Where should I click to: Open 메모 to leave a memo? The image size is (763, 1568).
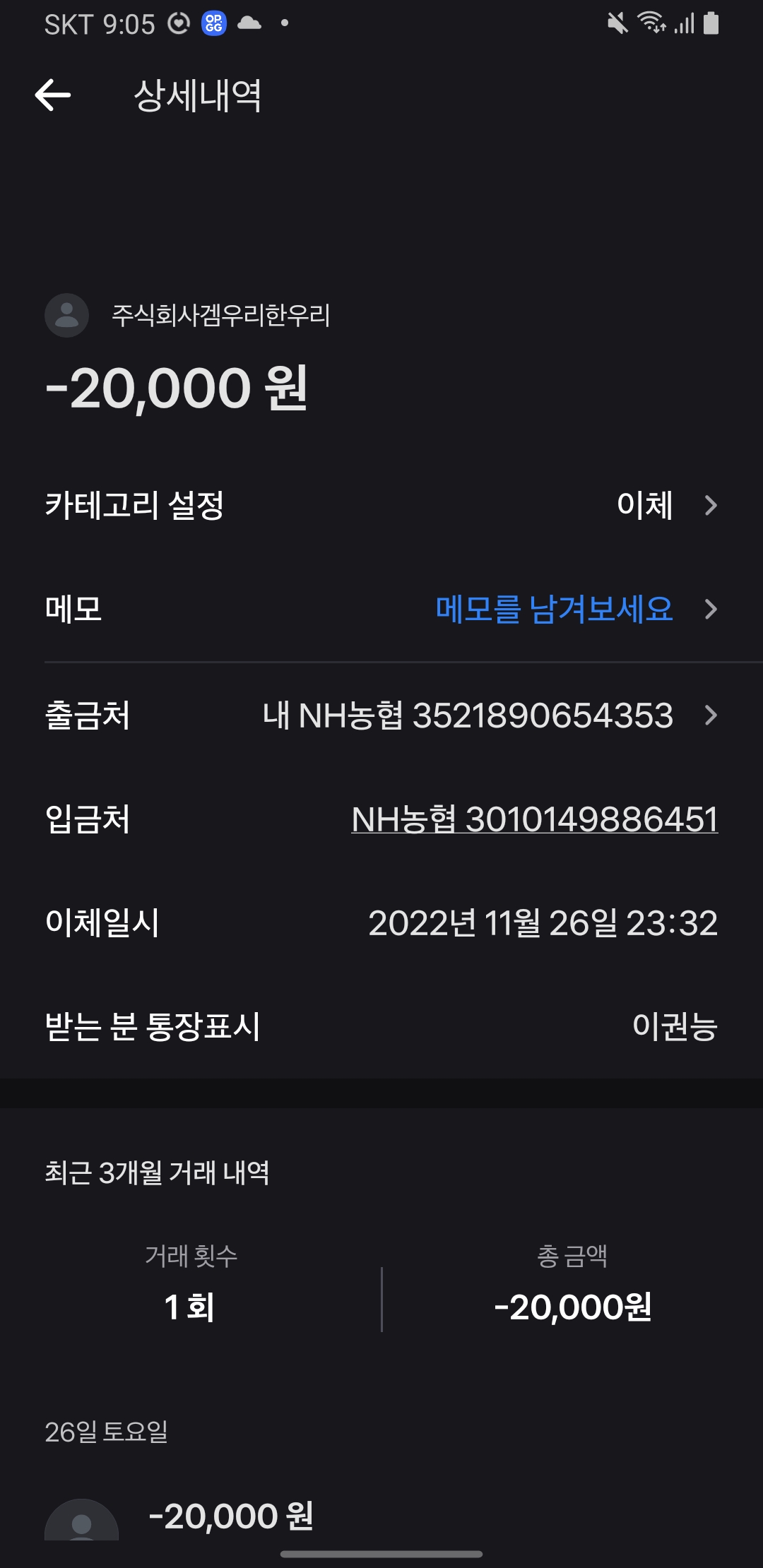coord(381,609)
